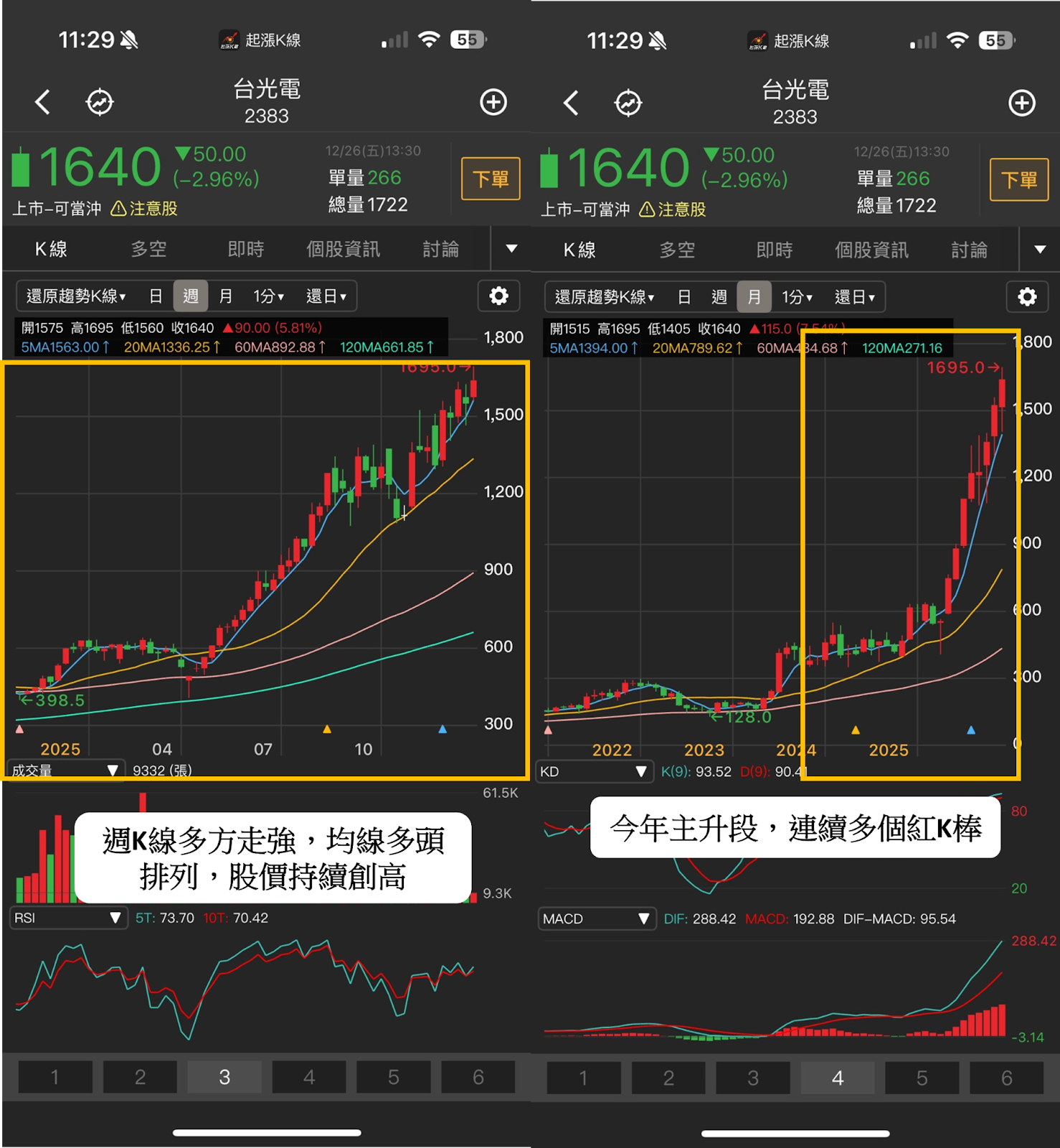Tap the plus icon to add 台光電 to watchlist

tap(492, 103)
